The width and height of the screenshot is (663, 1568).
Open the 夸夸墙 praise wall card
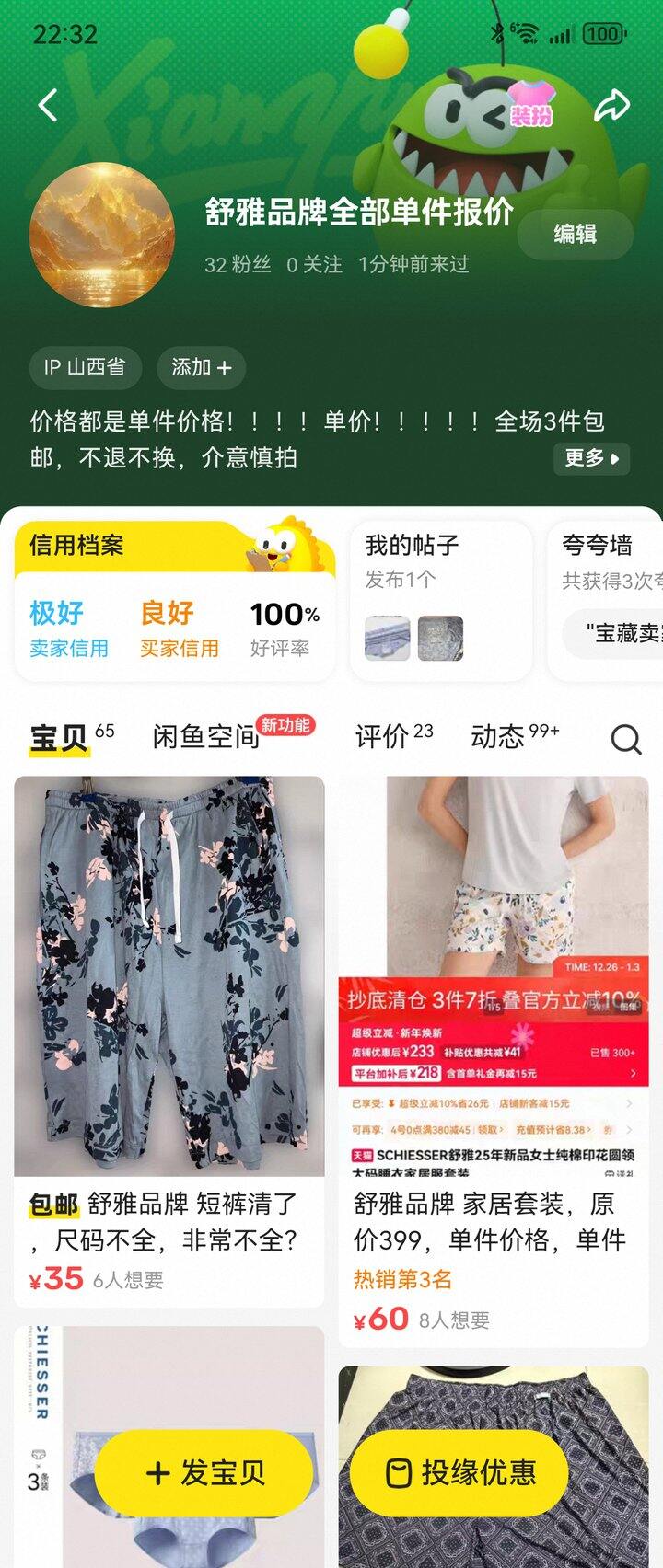pyautogui.click(x=608, y=600)
